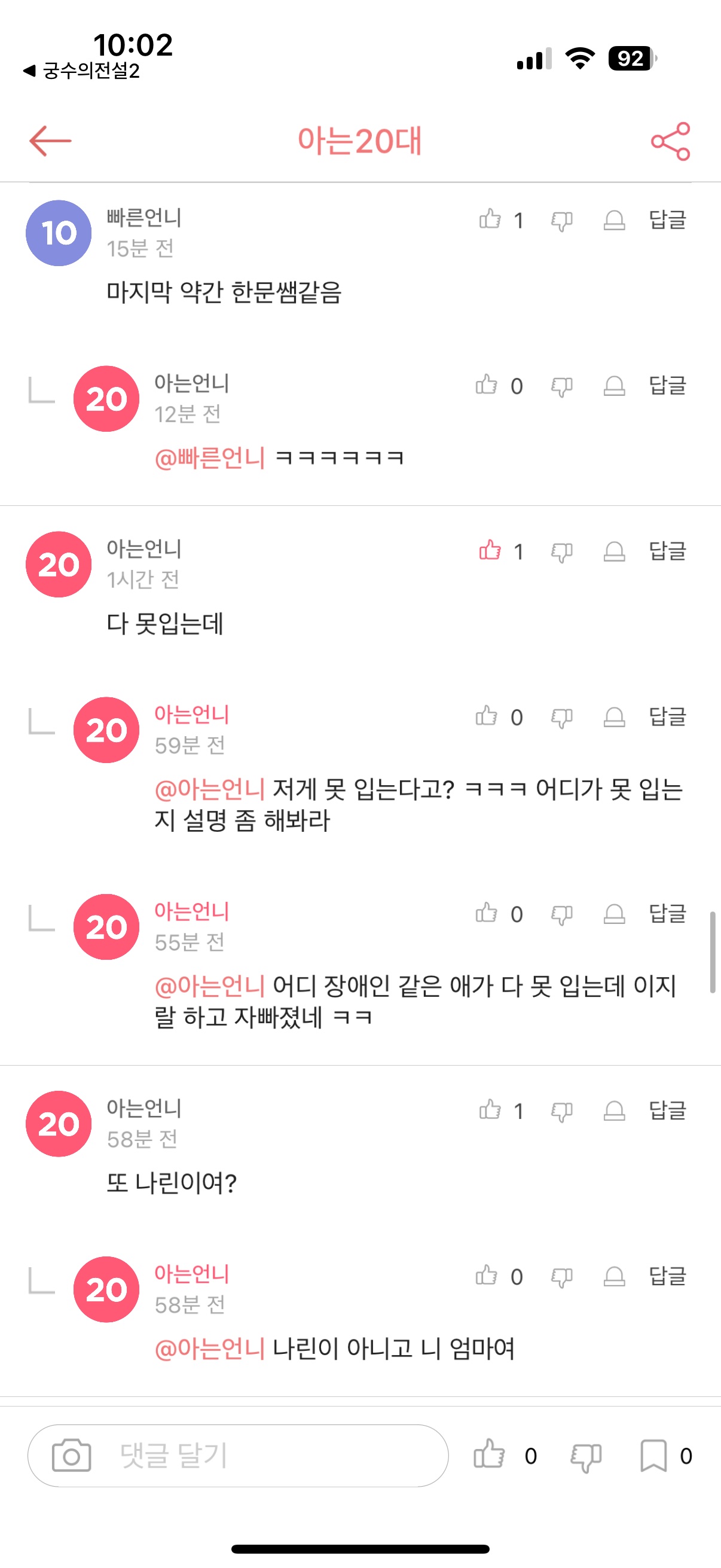Dislike the post in the bottom bar
The width and height of the screenshot is (721, 1568).
tap(585, 1456)
